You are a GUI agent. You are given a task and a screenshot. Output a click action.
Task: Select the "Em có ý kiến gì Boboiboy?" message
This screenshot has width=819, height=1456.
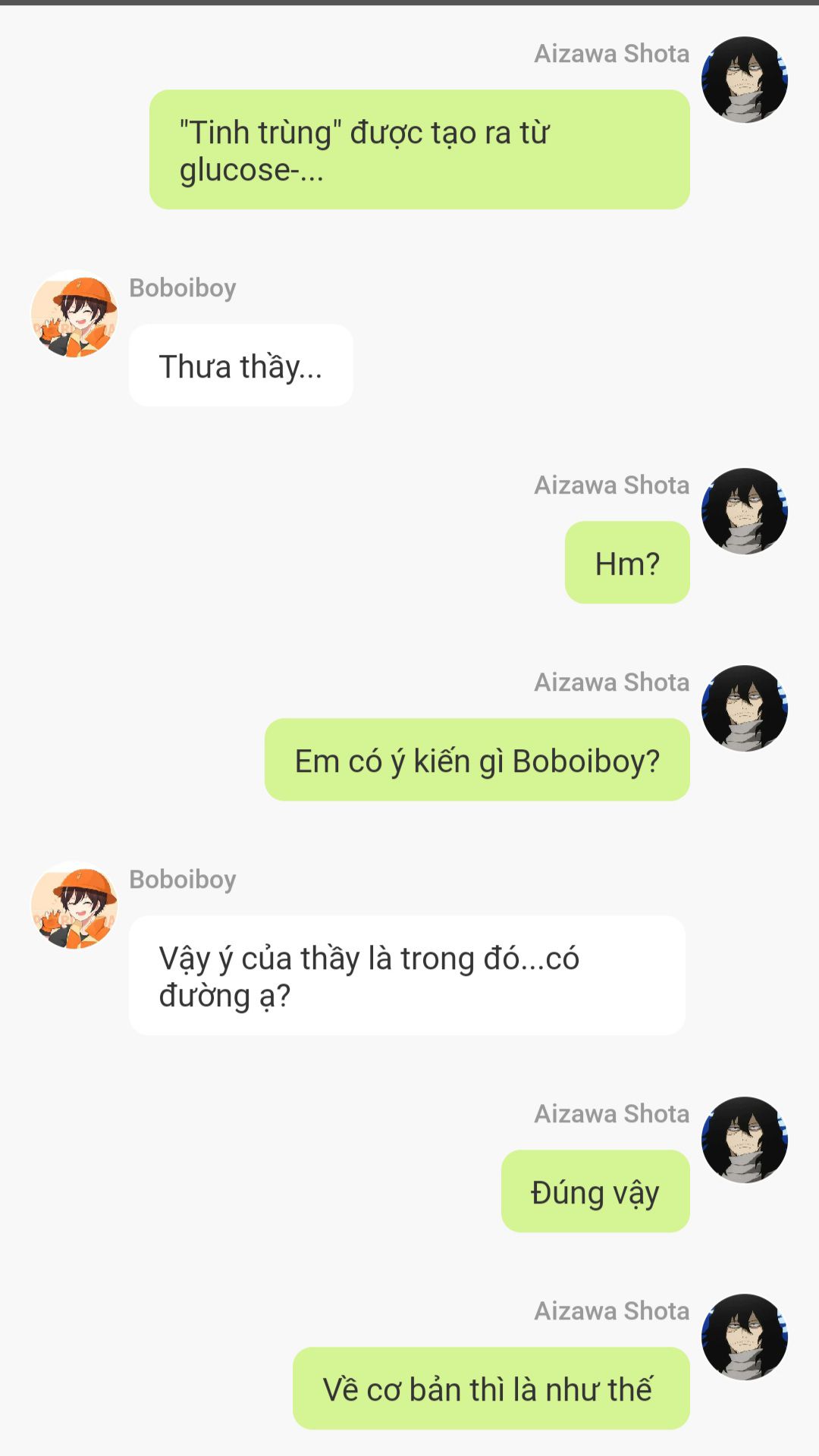477,760
